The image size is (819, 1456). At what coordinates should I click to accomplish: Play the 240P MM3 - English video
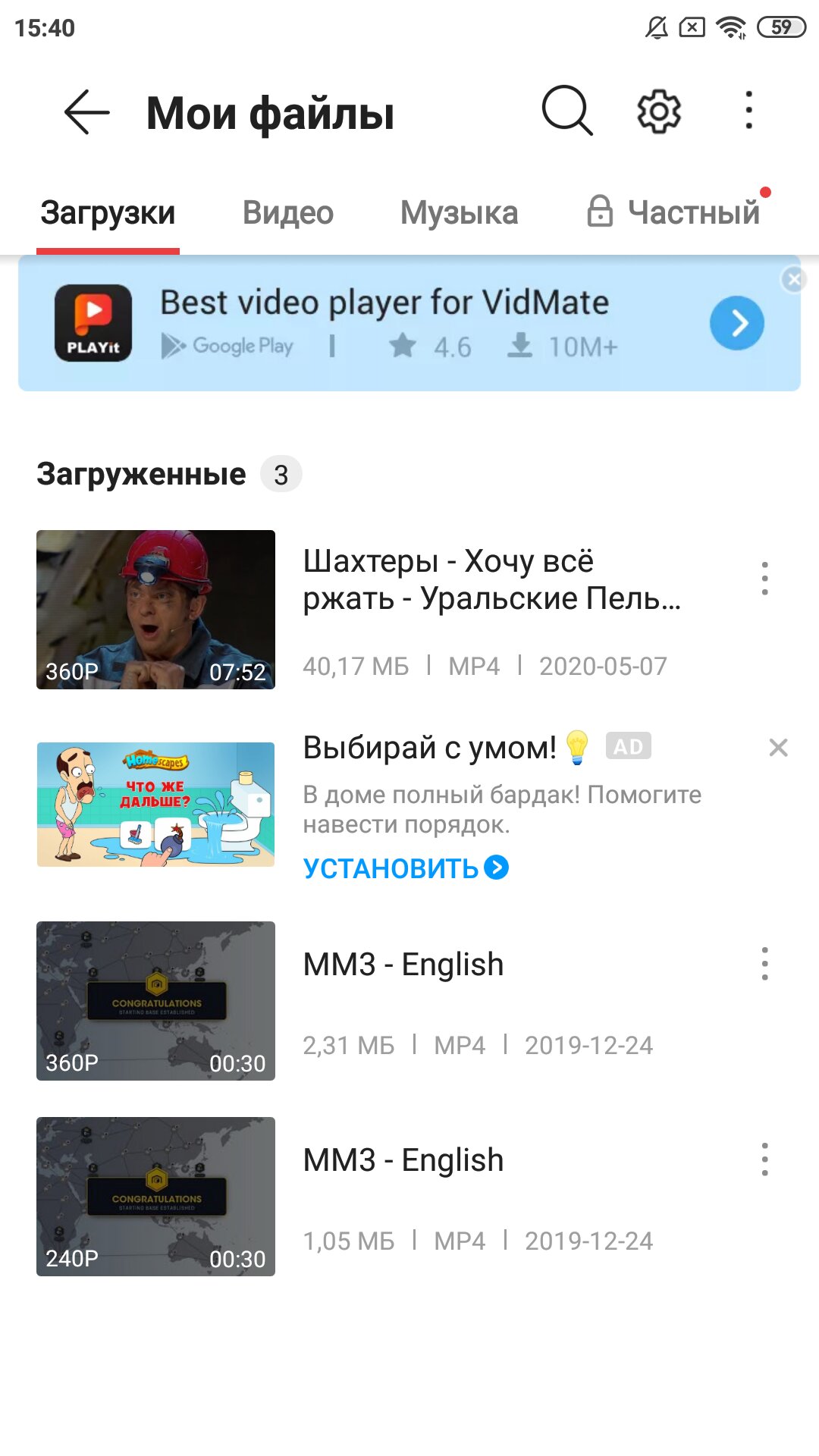[155, 1197]
